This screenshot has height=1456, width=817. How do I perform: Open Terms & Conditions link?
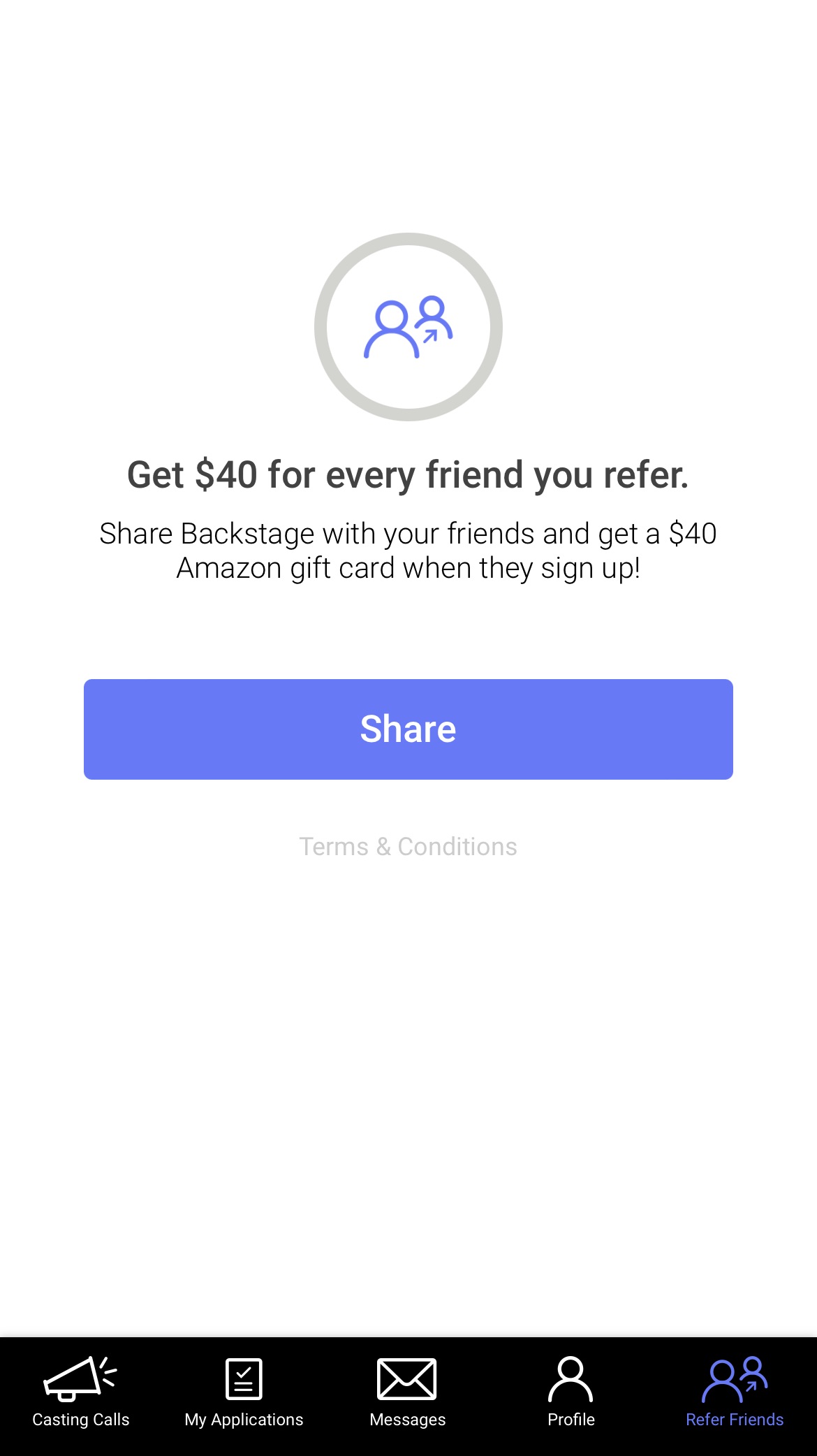408,847
